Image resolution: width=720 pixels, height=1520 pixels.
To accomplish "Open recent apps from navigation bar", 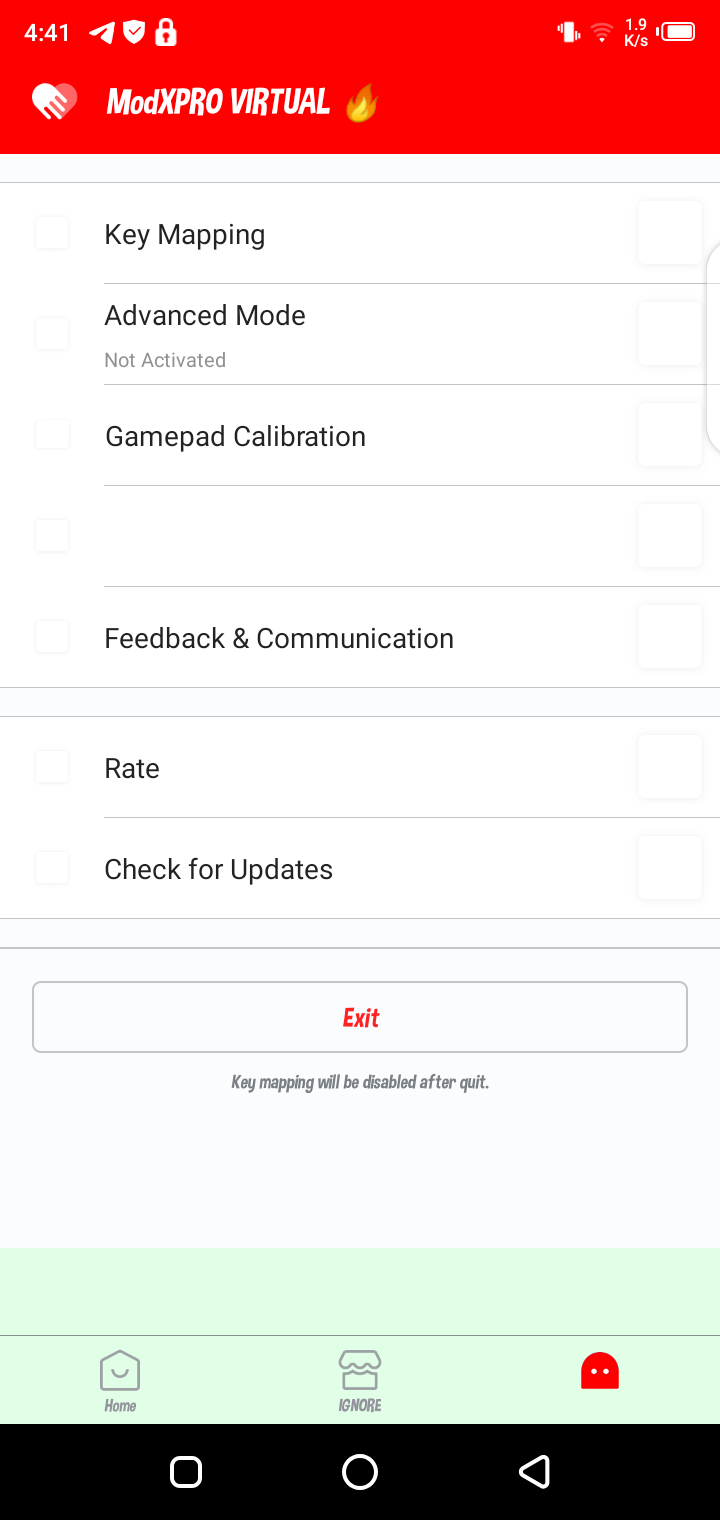I will pyautogui.click(x=186, y=1471).
